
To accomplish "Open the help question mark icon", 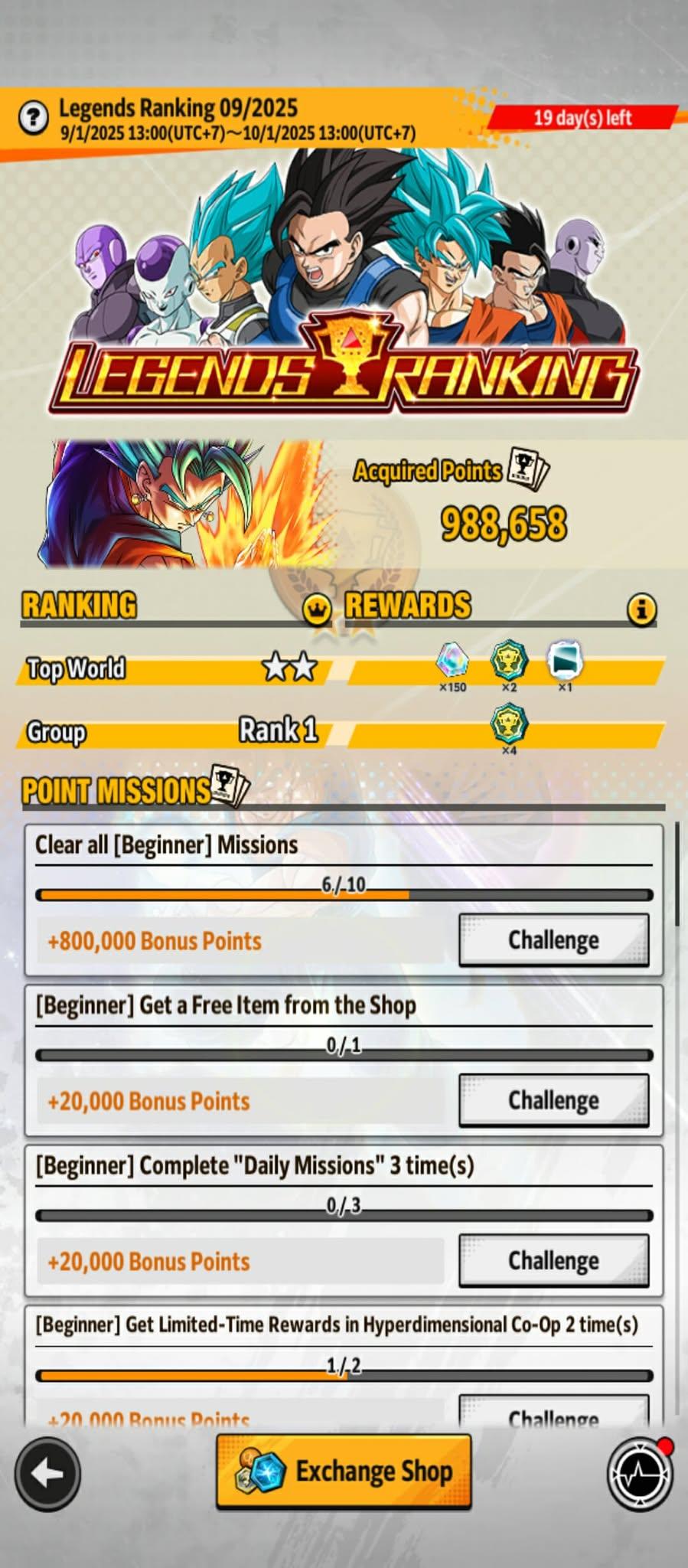I will (x=33, y=118).
